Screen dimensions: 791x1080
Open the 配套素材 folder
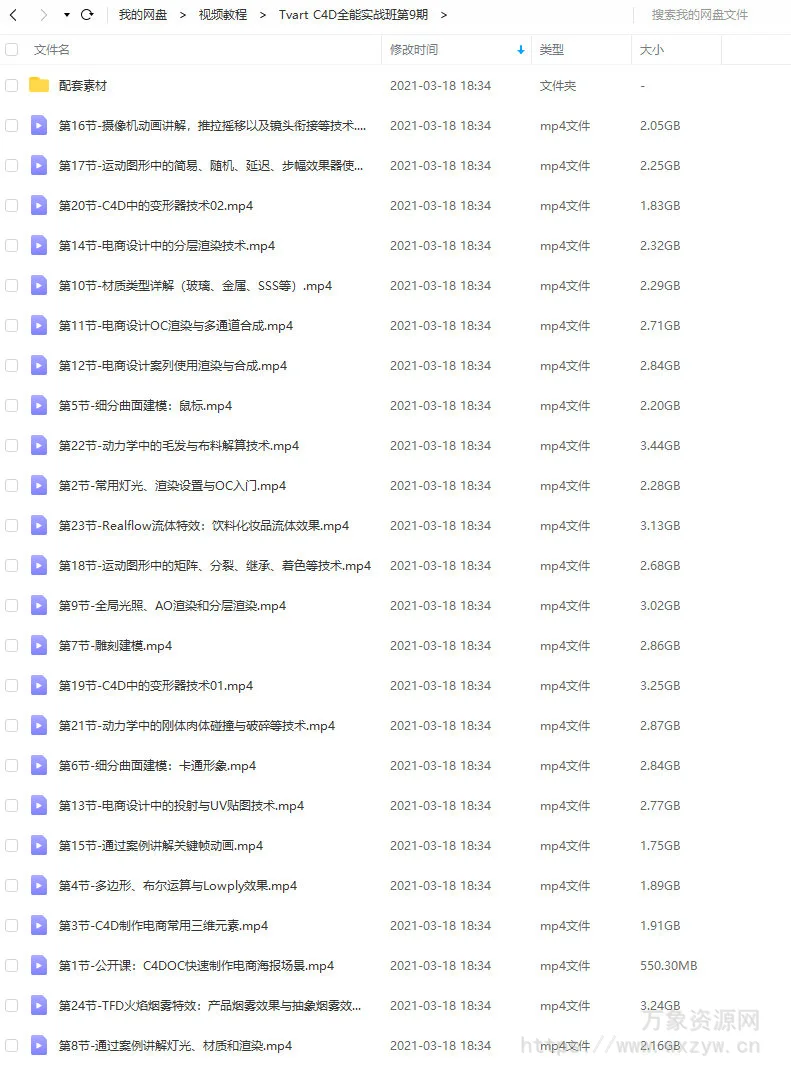(x=83, y=86)
